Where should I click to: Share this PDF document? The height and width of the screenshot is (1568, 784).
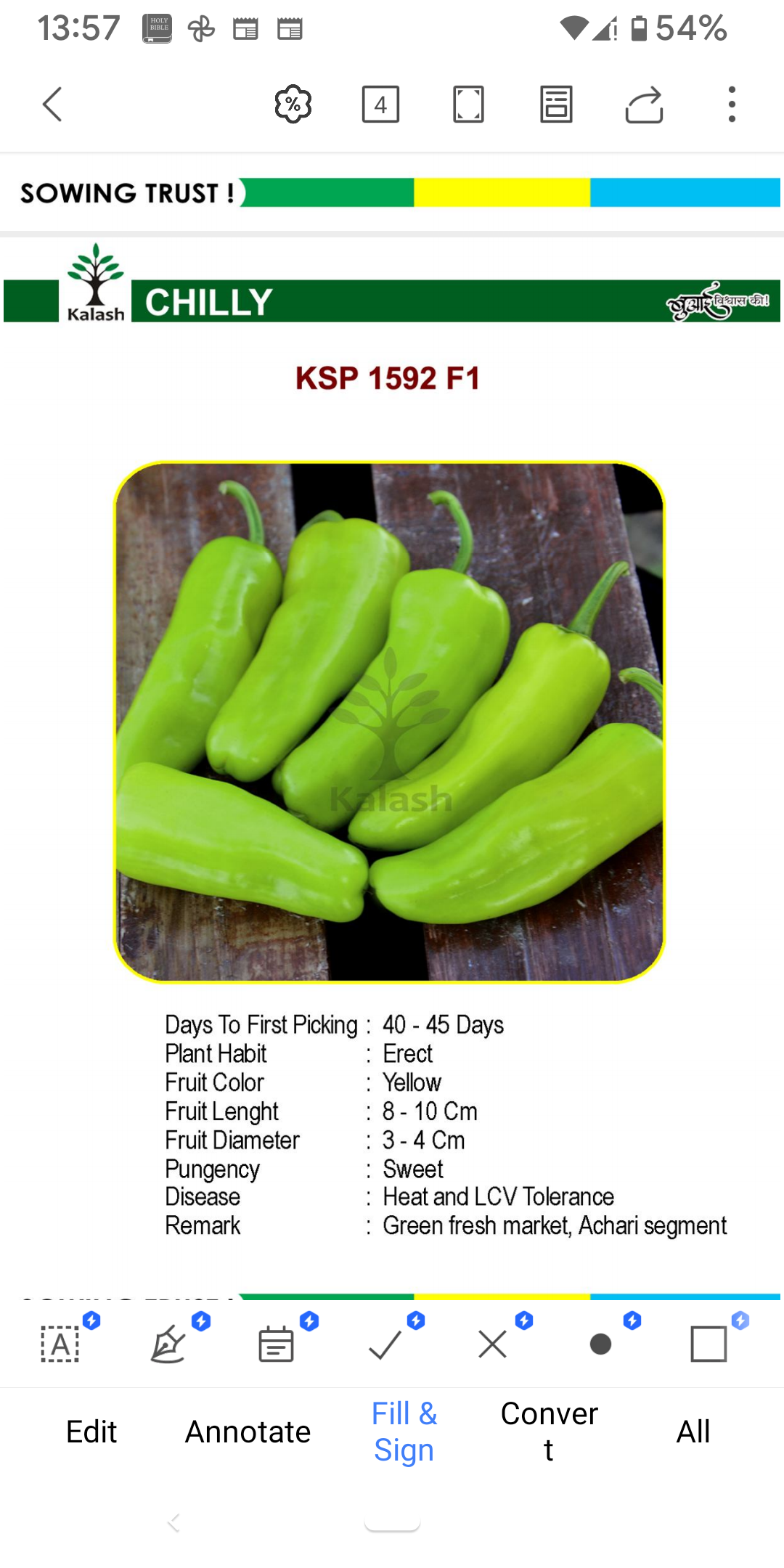tap(644, 105)
